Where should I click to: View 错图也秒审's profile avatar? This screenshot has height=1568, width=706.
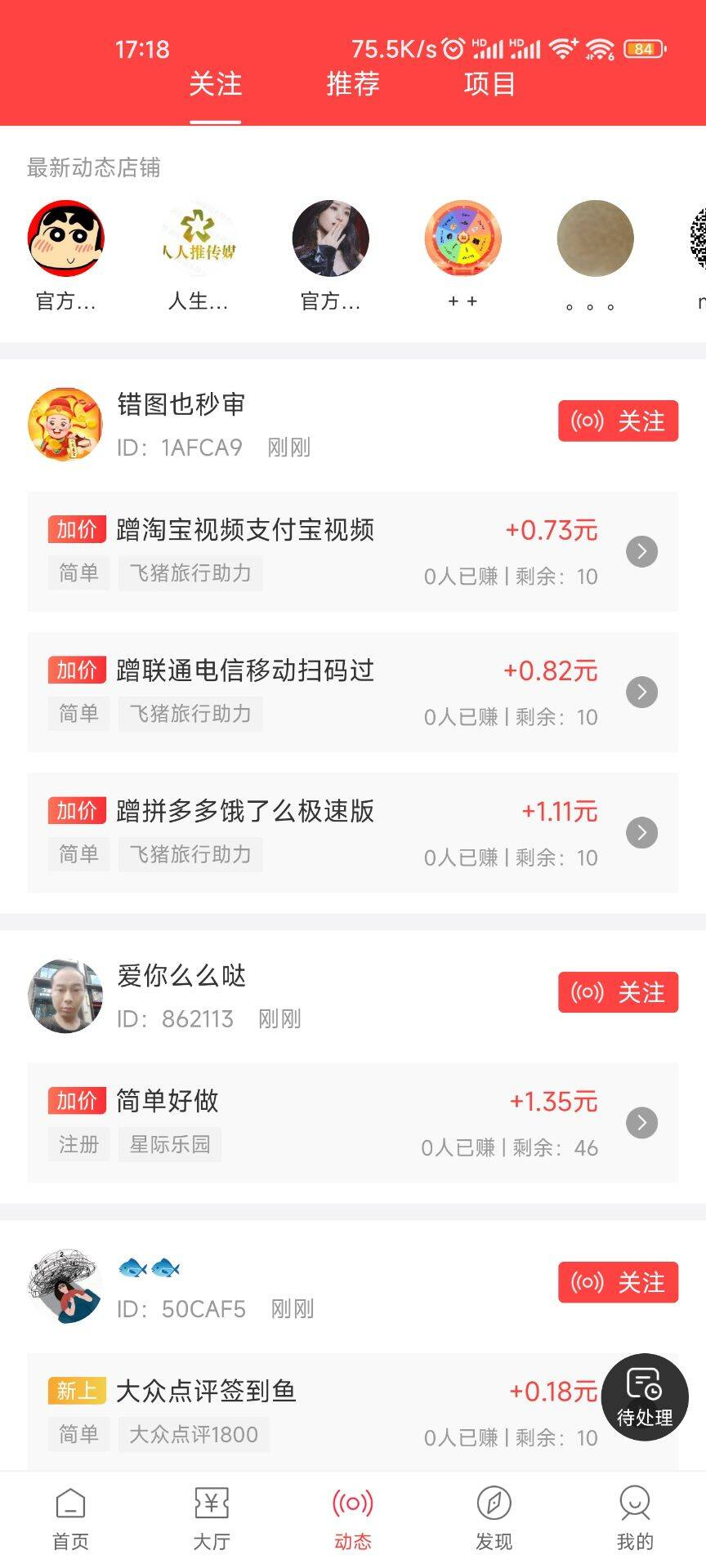click(65, 425)
